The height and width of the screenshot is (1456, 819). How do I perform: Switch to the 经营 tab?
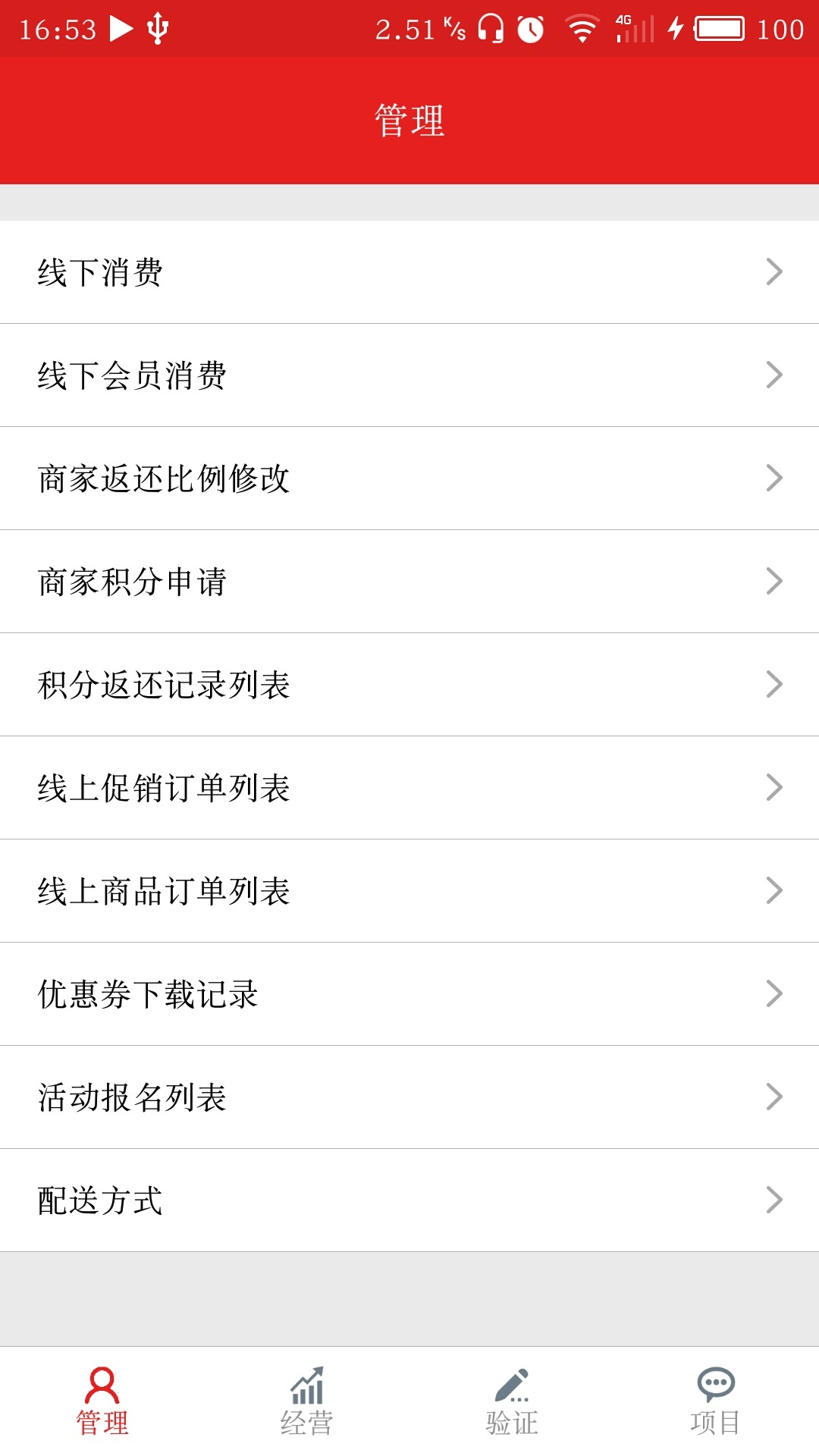point(307,1401)
